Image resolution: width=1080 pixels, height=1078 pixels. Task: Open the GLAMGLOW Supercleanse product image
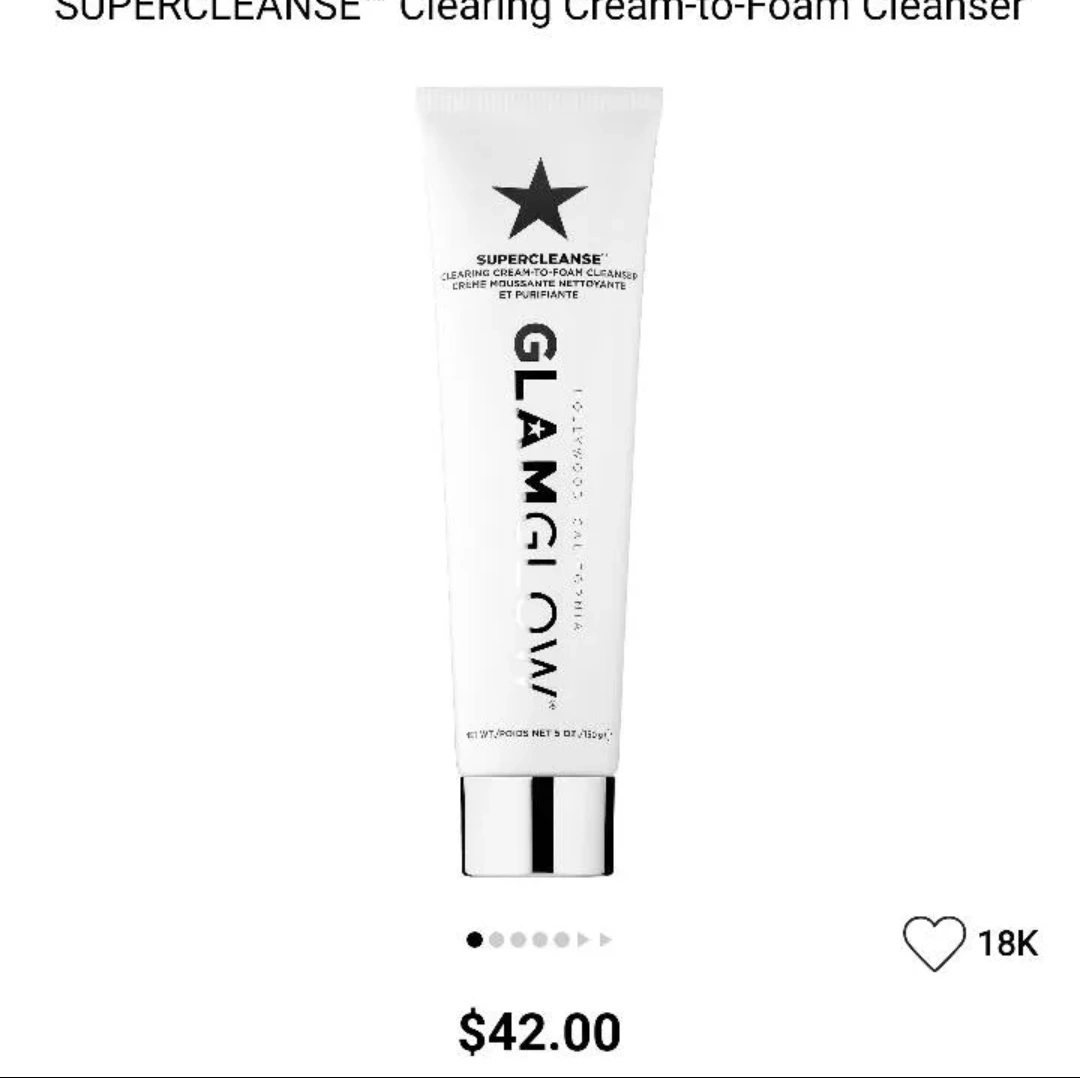[x=539, y=480]
